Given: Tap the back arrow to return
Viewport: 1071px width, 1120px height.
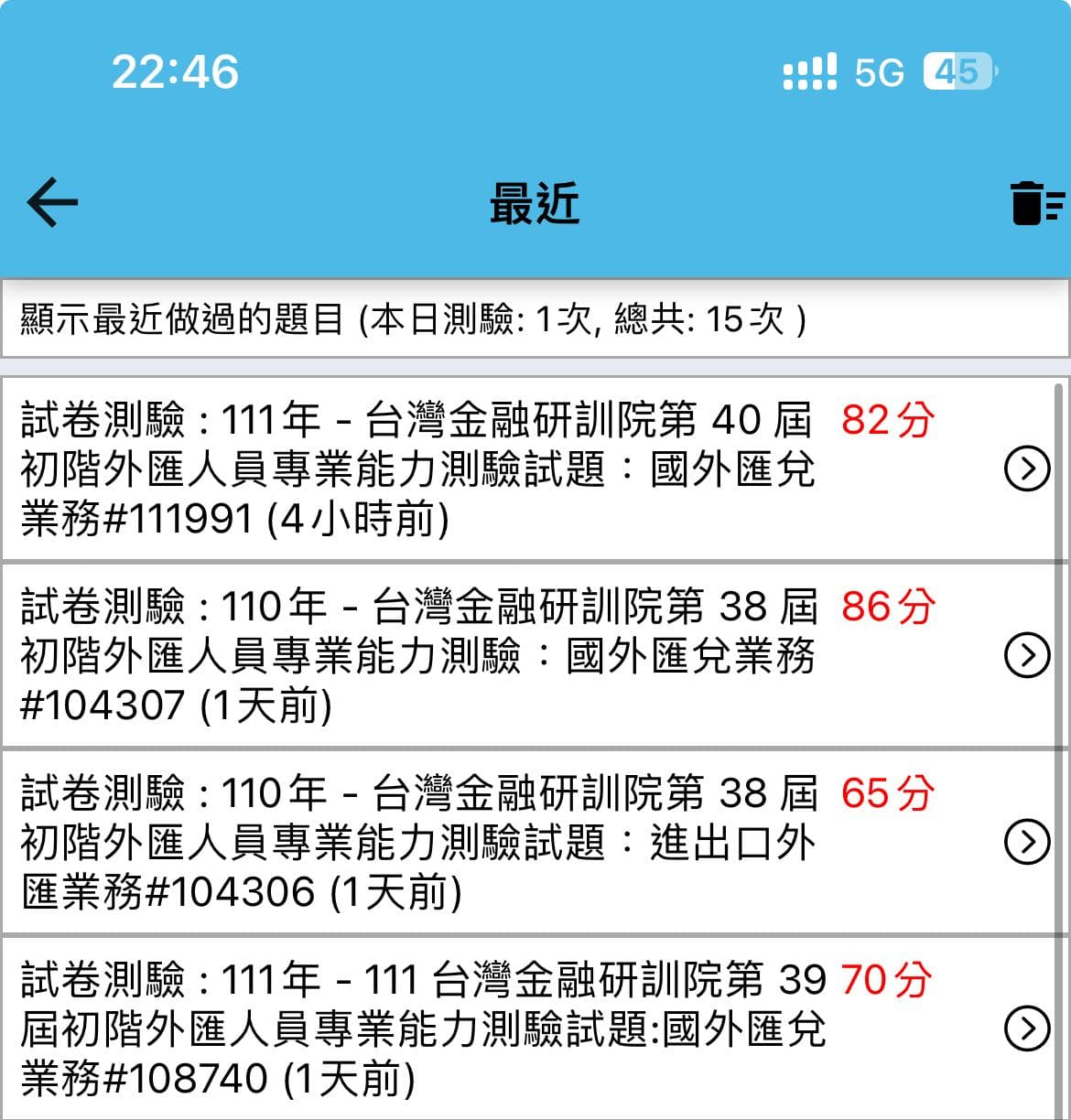Looking at the screenshot, I should coord(50,201).
